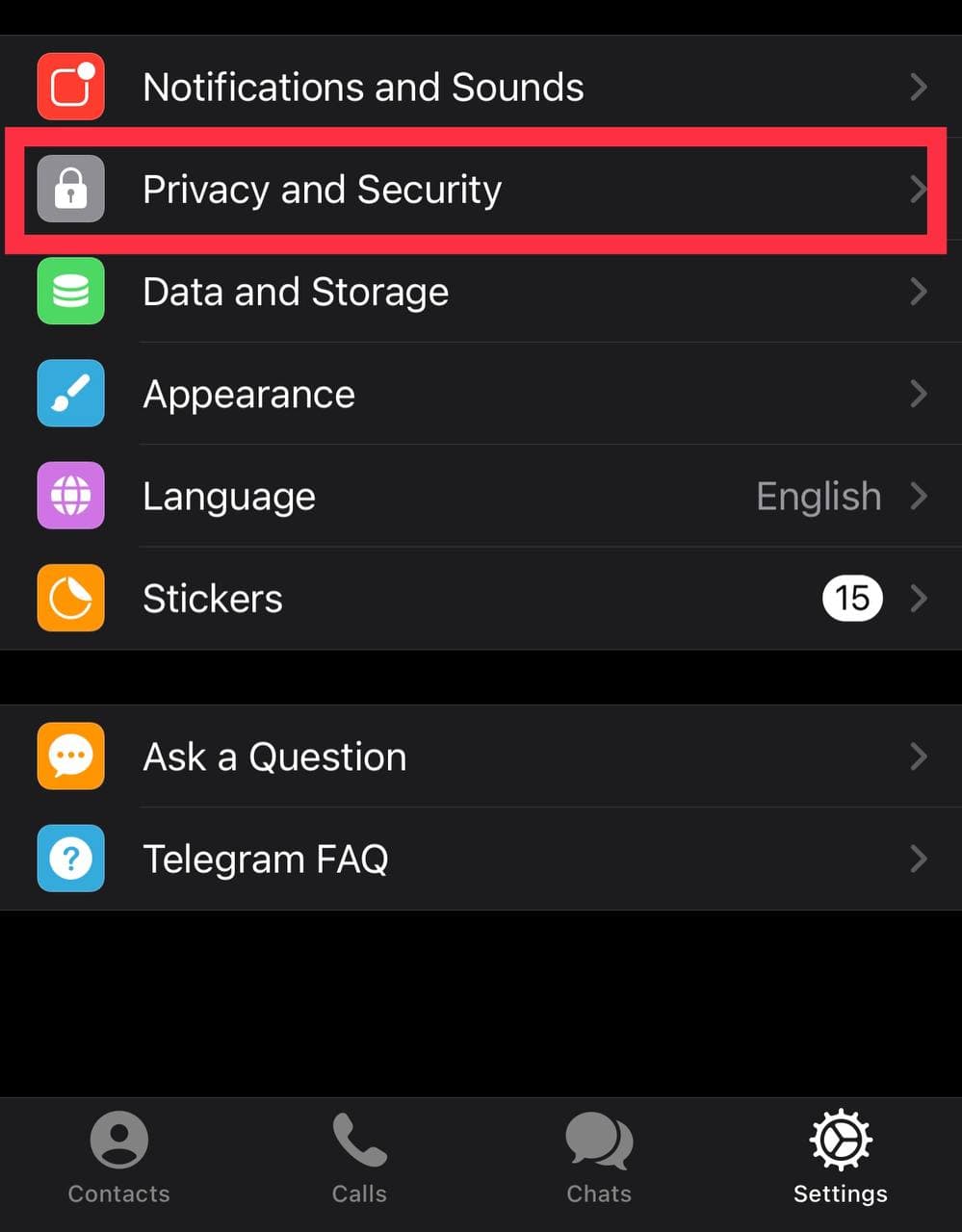Tap the Settings tab

(840, 1158)
